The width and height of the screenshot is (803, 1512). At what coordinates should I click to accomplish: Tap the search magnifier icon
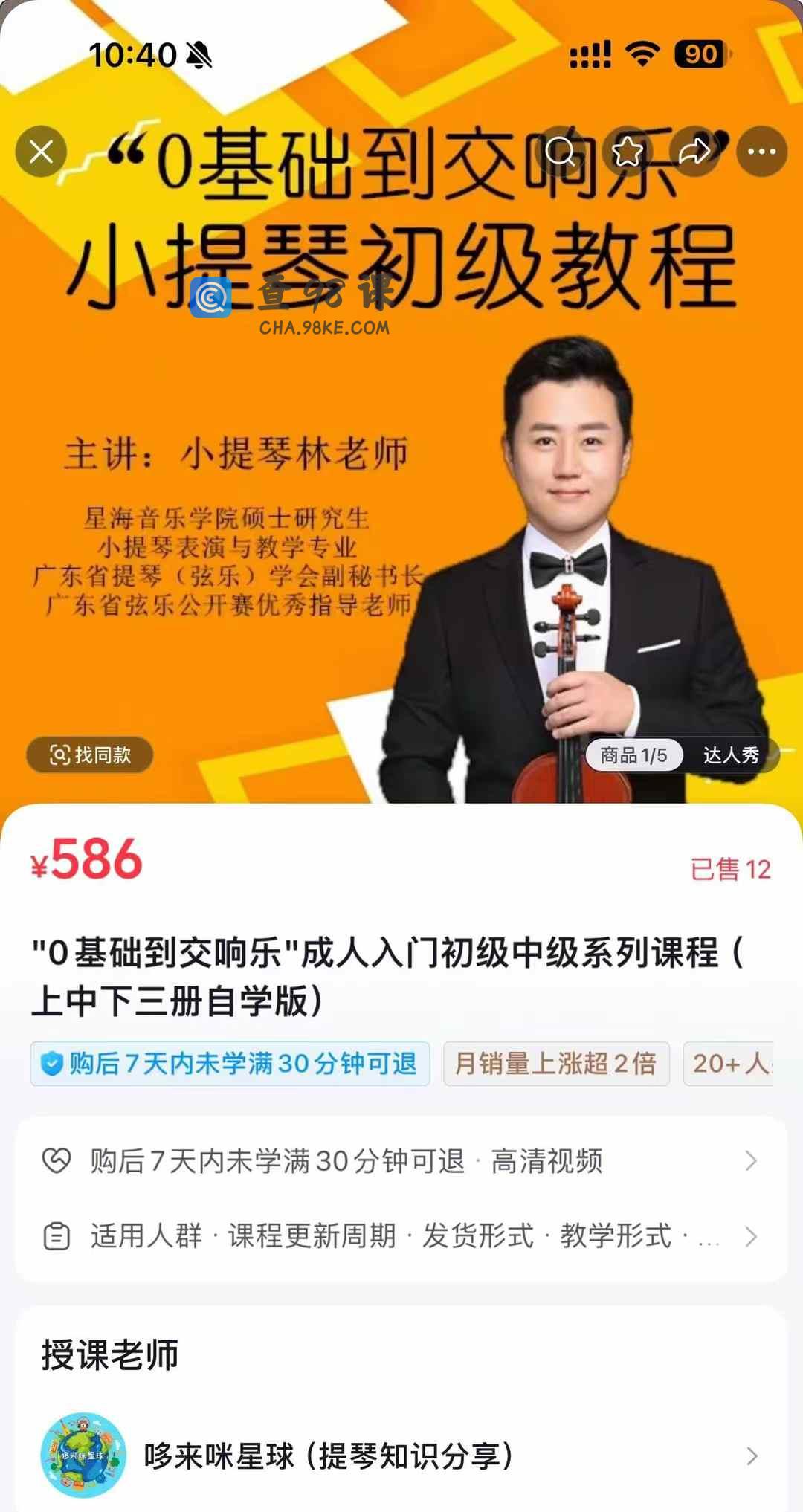pos(560,152)
